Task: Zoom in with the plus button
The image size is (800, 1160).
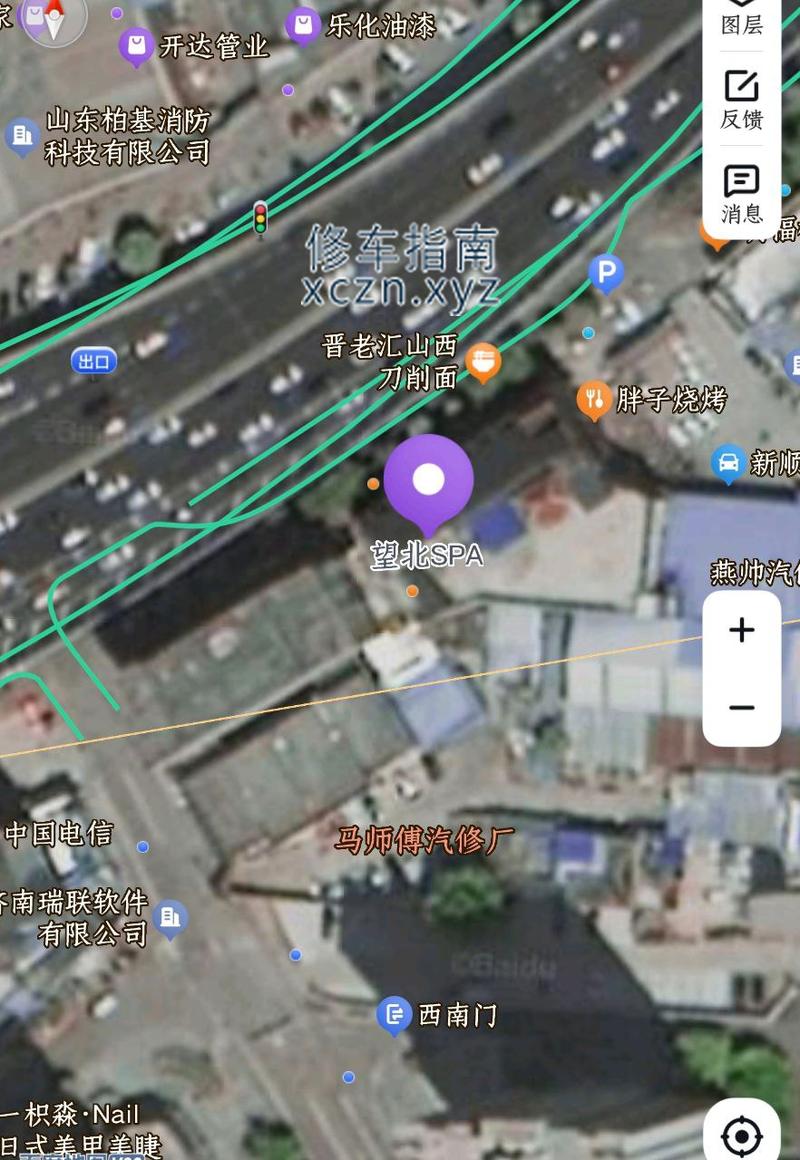Action: (742, 630)
